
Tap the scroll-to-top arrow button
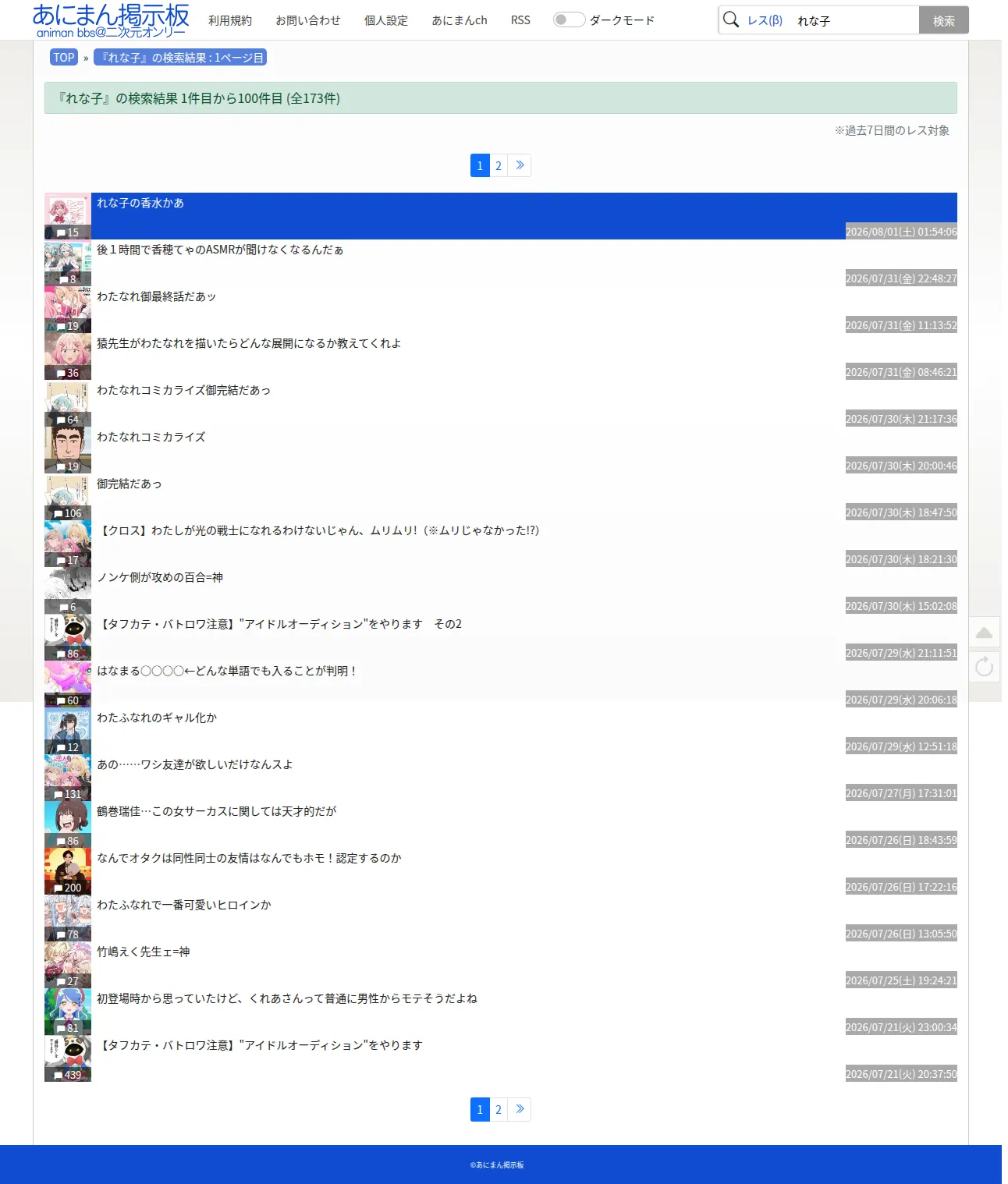[985, 633]
